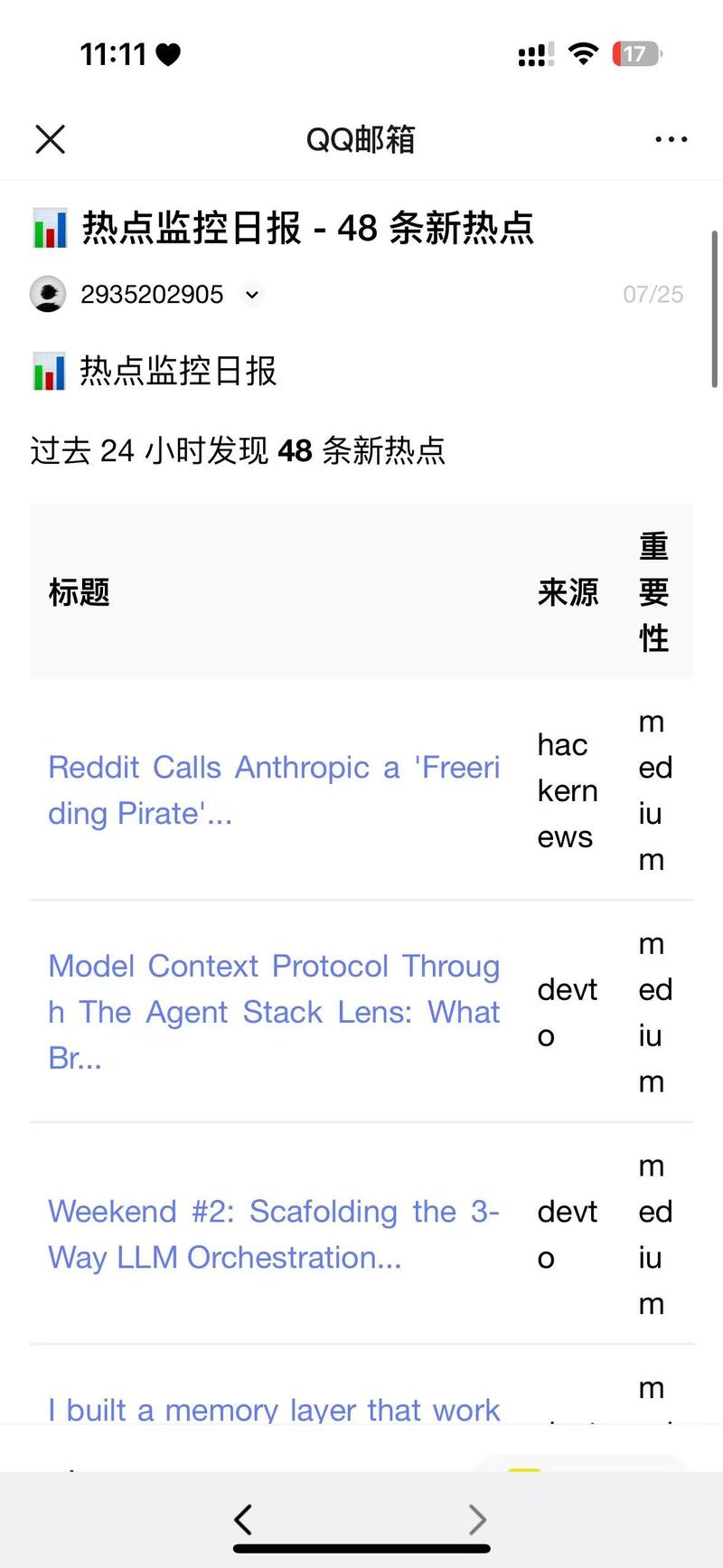The image size is (723, 1568).
Task: Go back using the bottom back arrow
Action: [243, 1519]
